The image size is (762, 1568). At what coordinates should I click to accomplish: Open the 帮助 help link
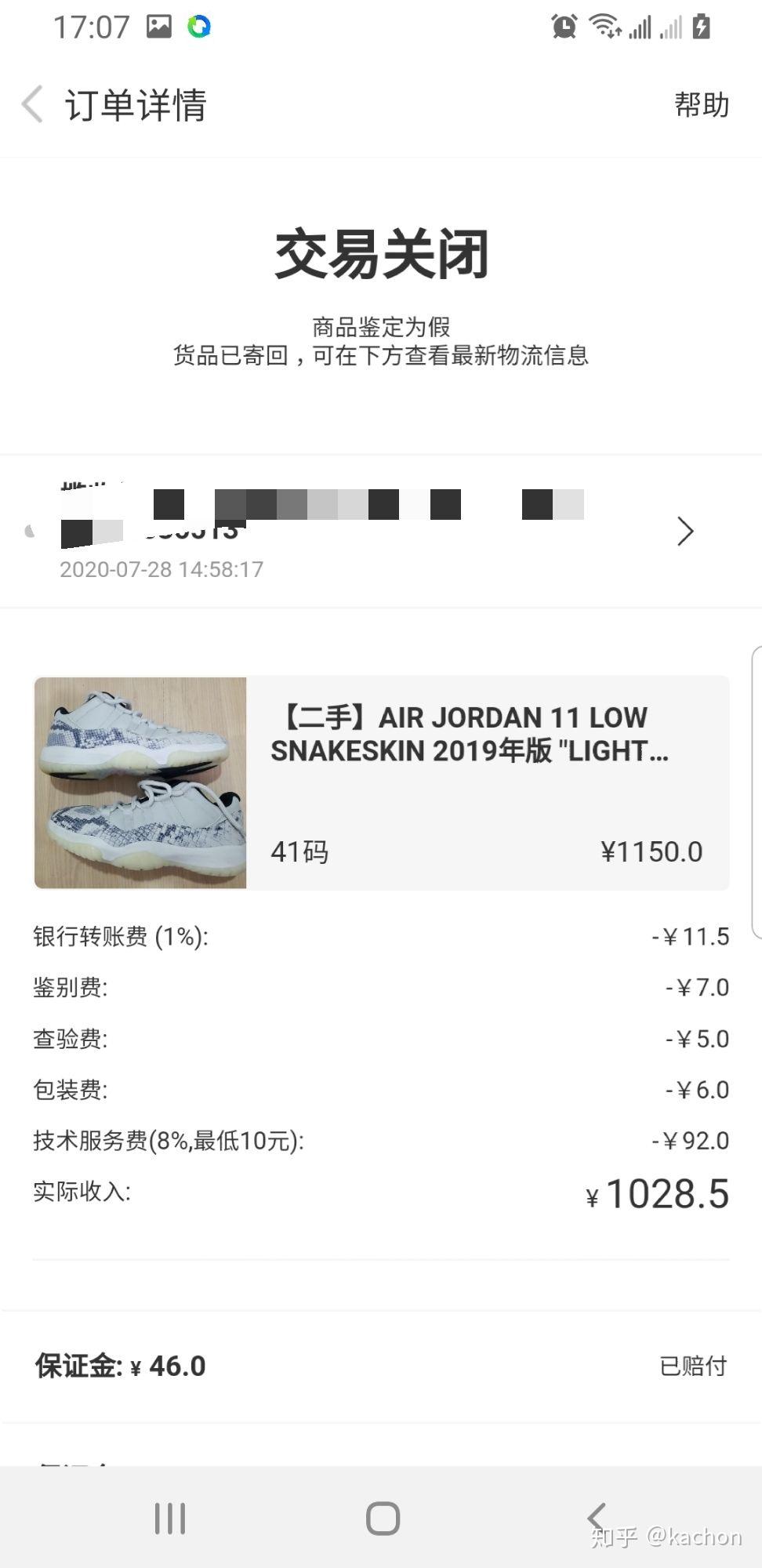(x=702, y=104)
